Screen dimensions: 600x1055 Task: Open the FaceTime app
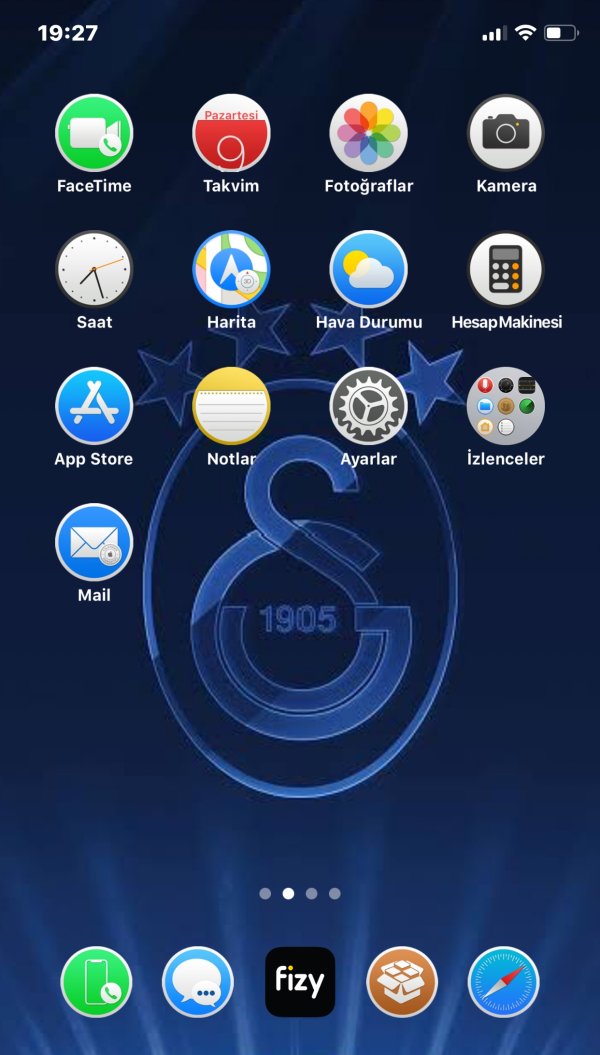(94, 133)
